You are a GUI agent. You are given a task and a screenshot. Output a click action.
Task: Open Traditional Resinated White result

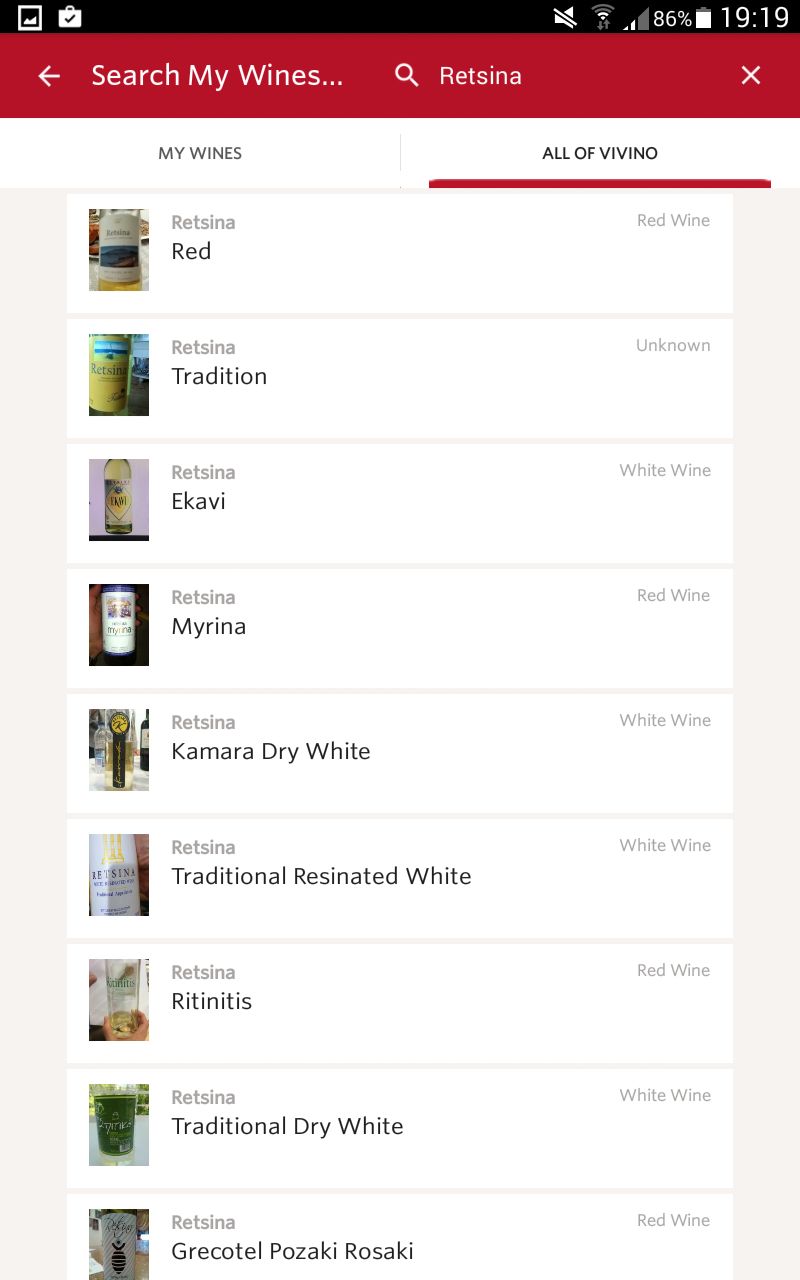pos(400,878)
